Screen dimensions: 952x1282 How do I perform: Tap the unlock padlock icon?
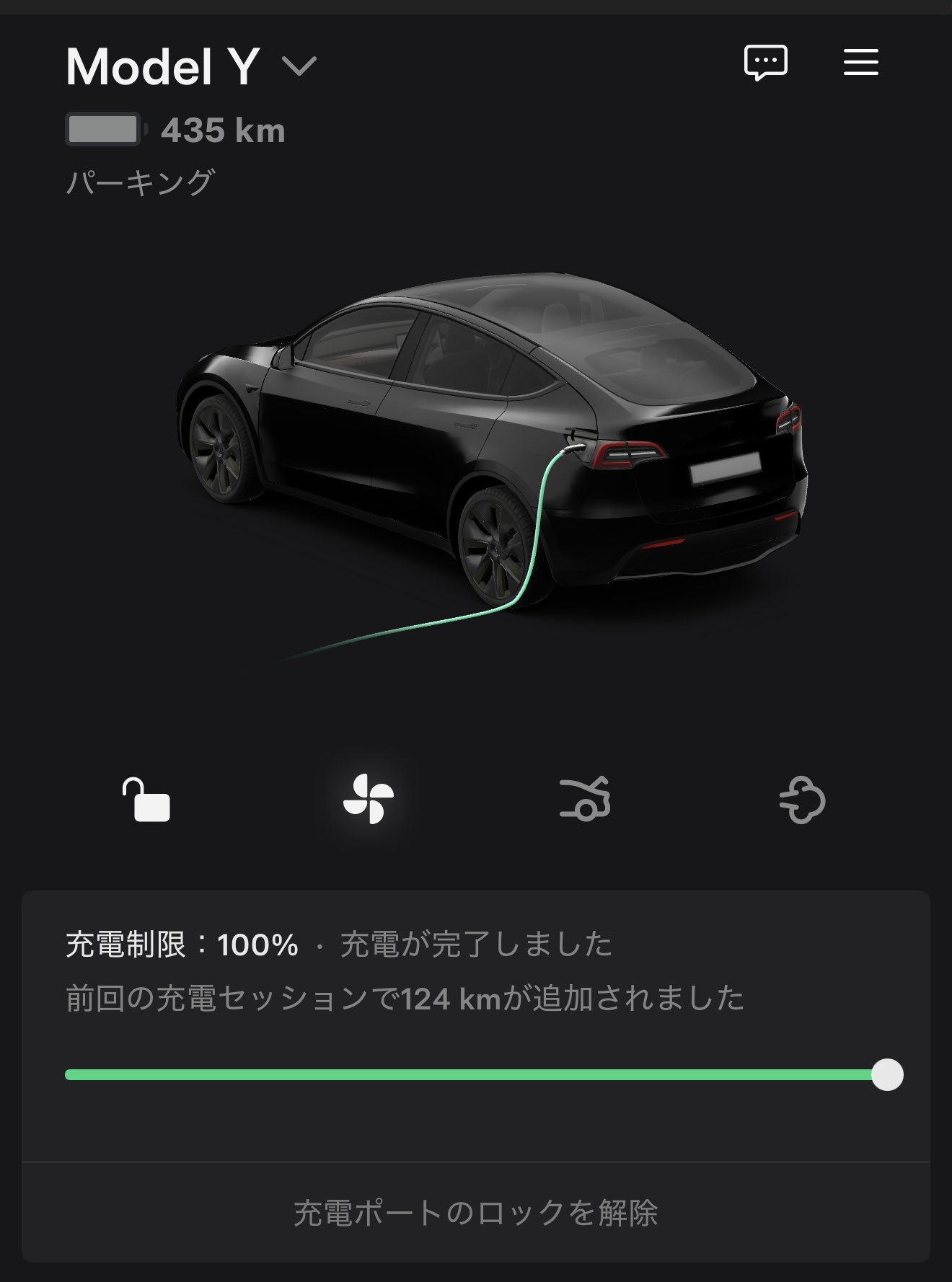pos(146,799)
